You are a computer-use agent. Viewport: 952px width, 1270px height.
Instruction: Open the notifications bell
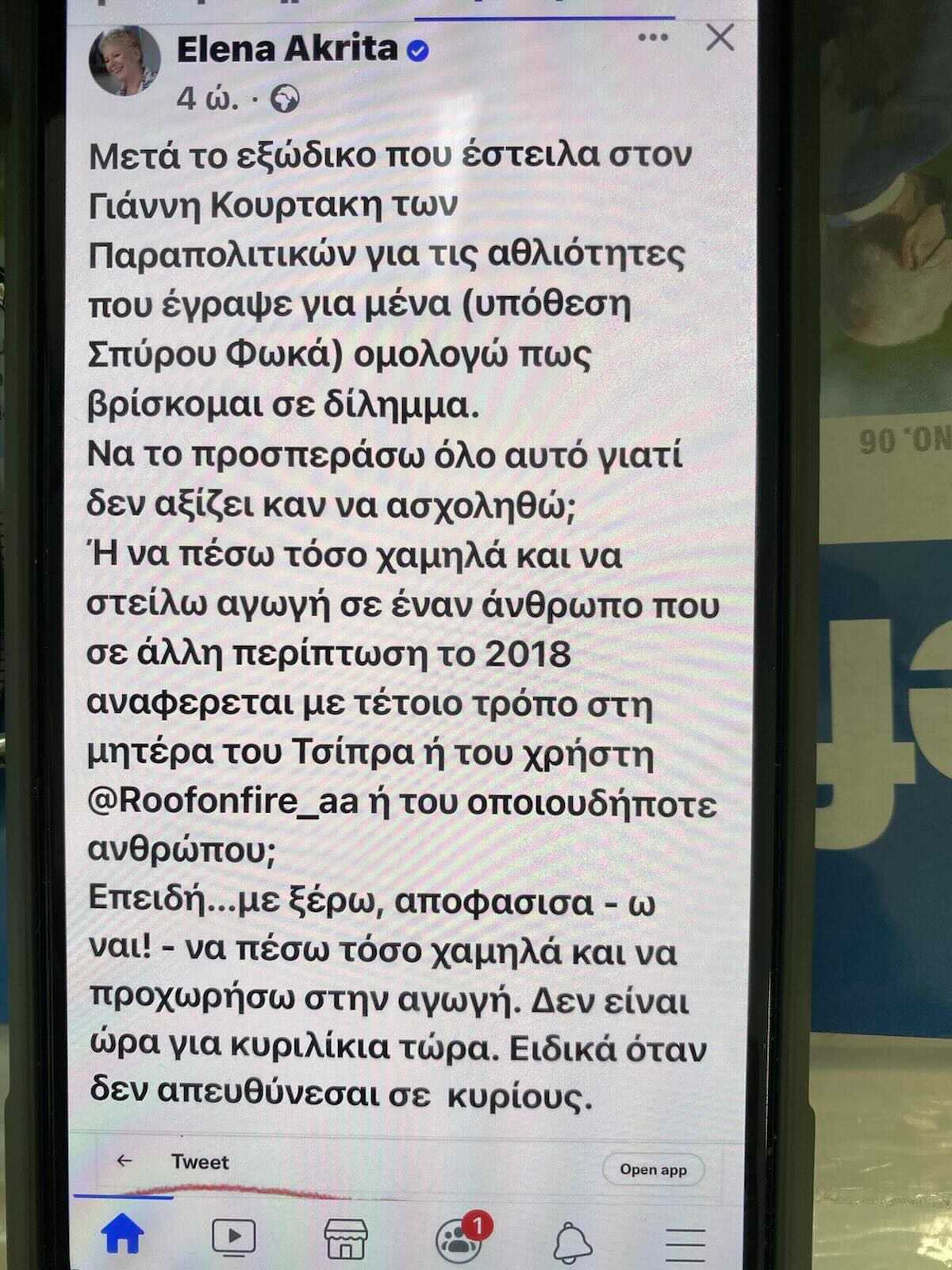point(572,1241)
